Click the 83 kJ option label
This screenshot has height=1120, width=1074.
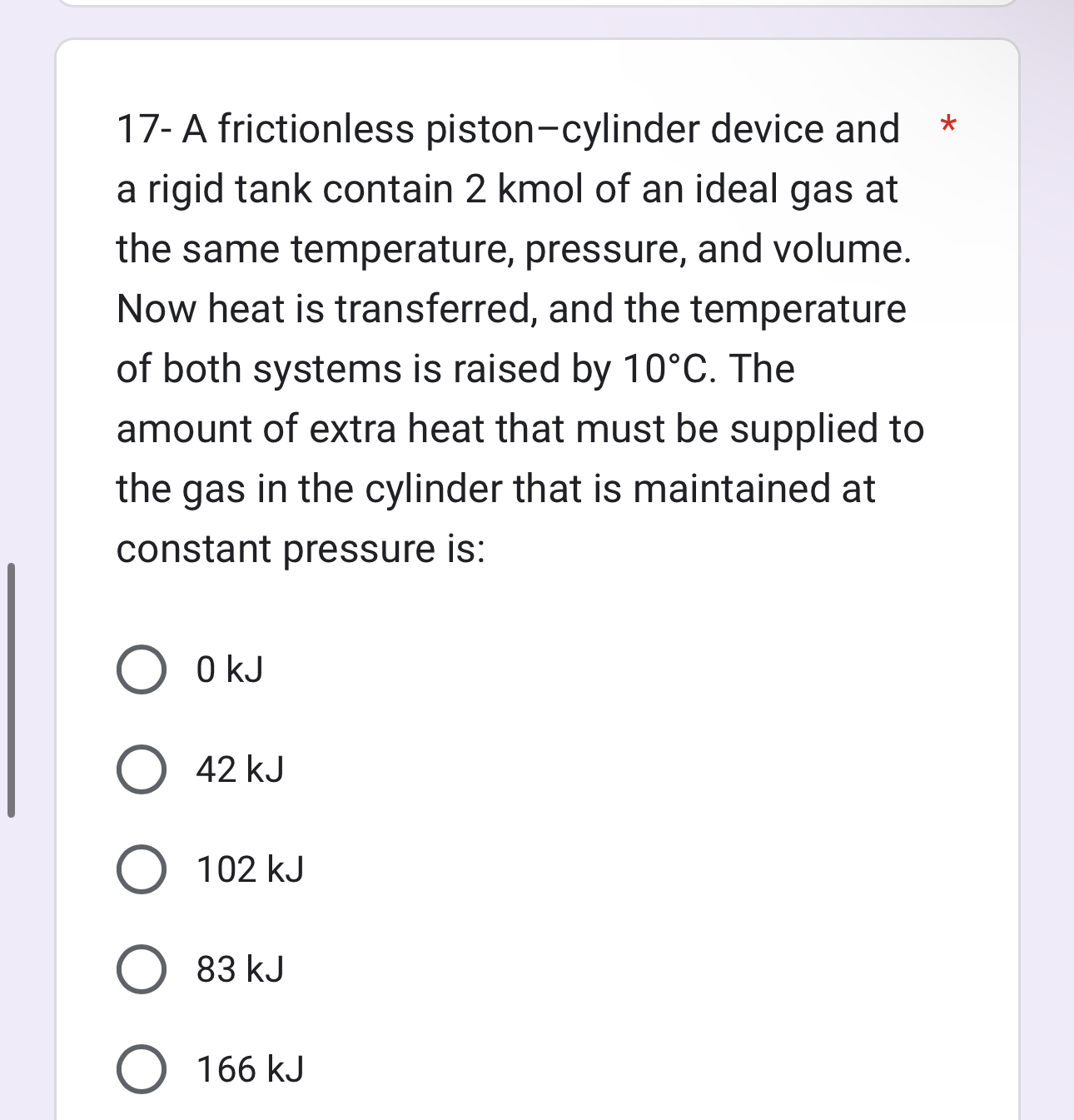240,970
